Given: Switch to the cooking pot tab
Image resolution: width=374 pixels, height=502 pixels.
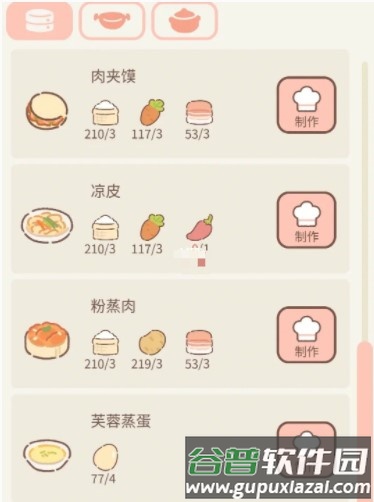Looking at the screenshot, I should click(x=112, y=21).
